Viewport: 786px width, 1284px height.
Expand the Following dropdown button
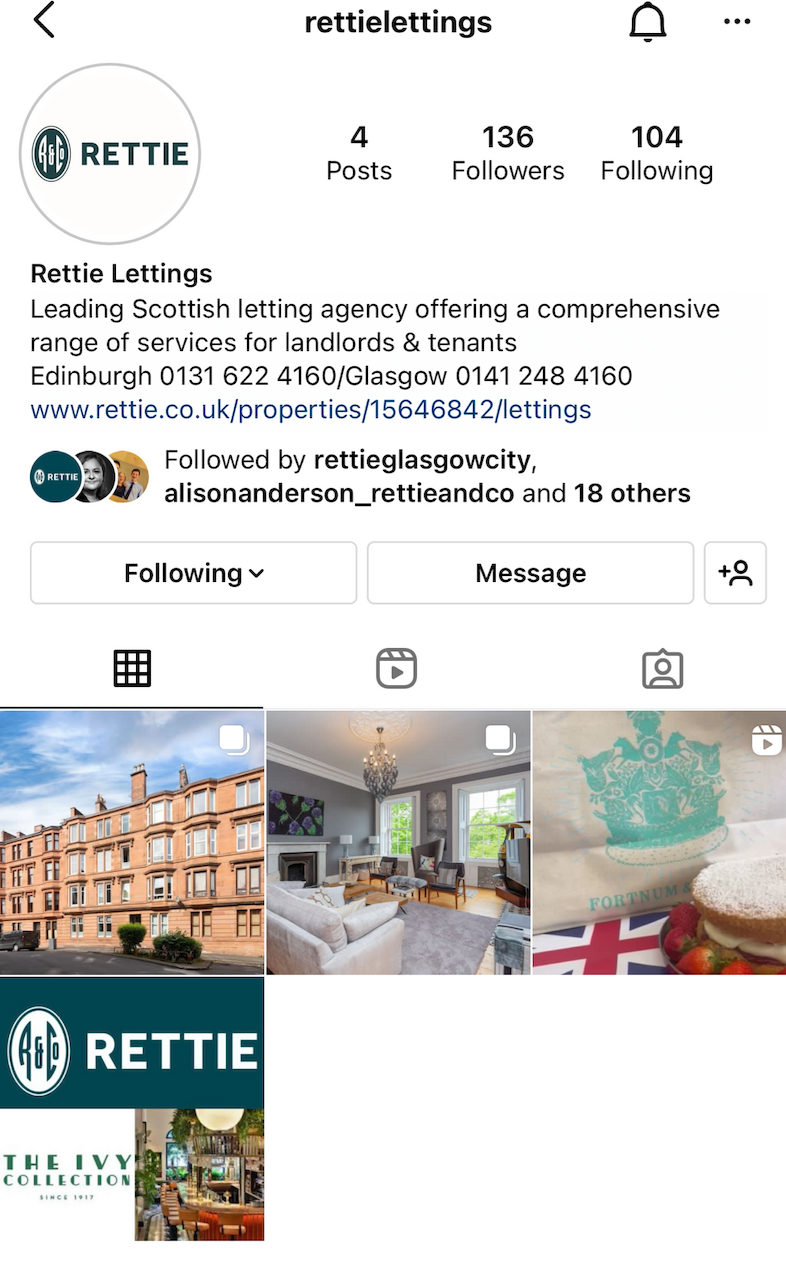[193, 573]
